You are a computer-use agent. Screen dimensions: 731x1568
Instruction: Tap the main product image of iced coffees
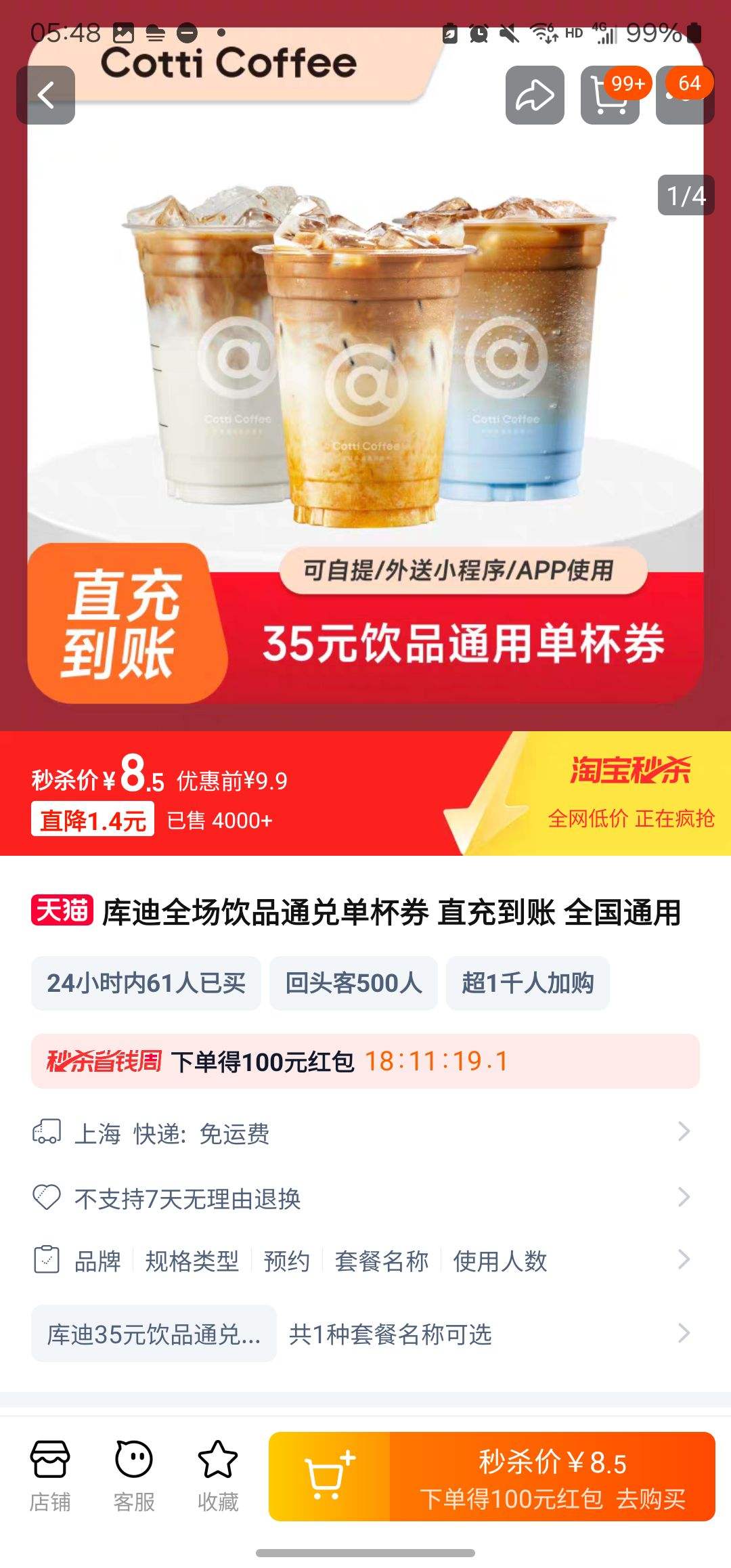point(365,372)
